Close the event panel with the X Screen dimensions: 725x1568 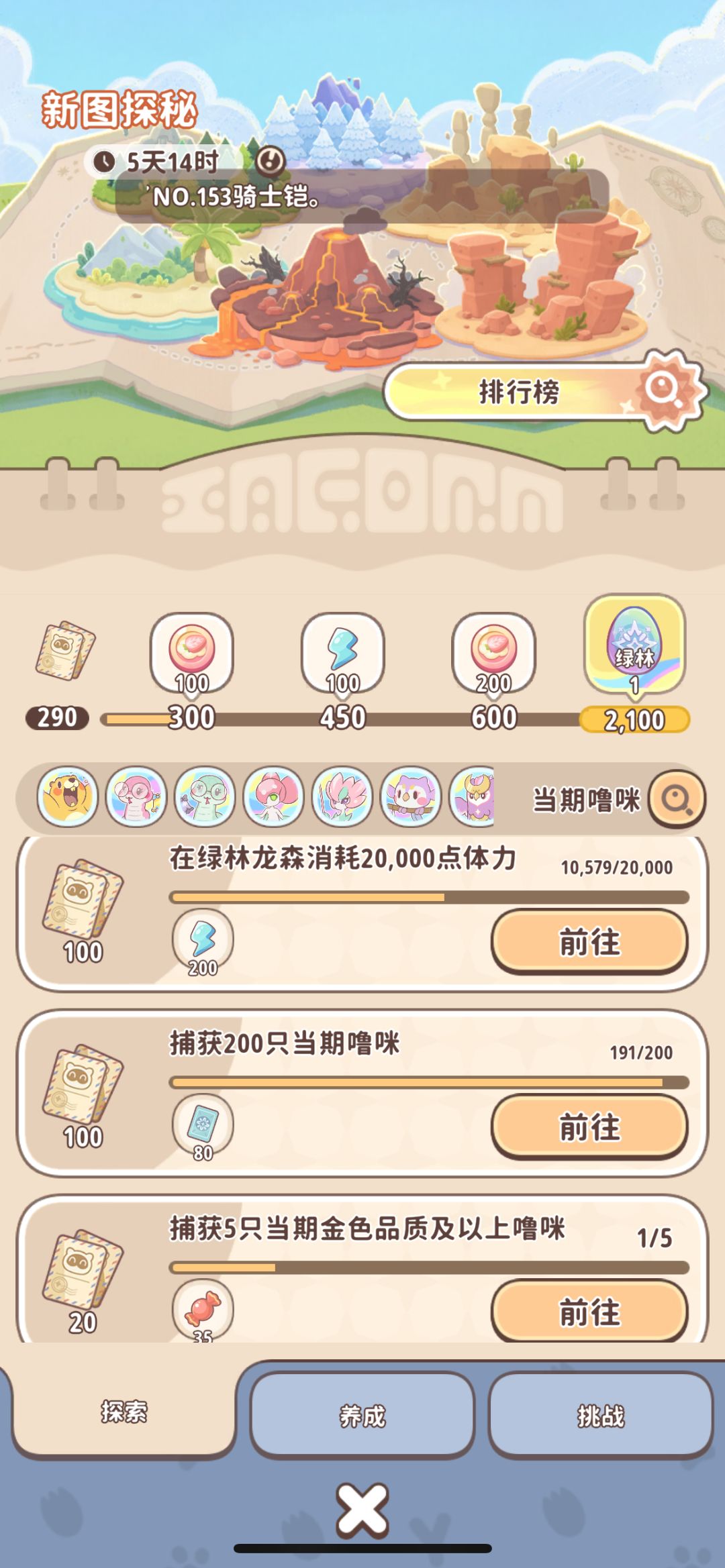click(362, 1510)
